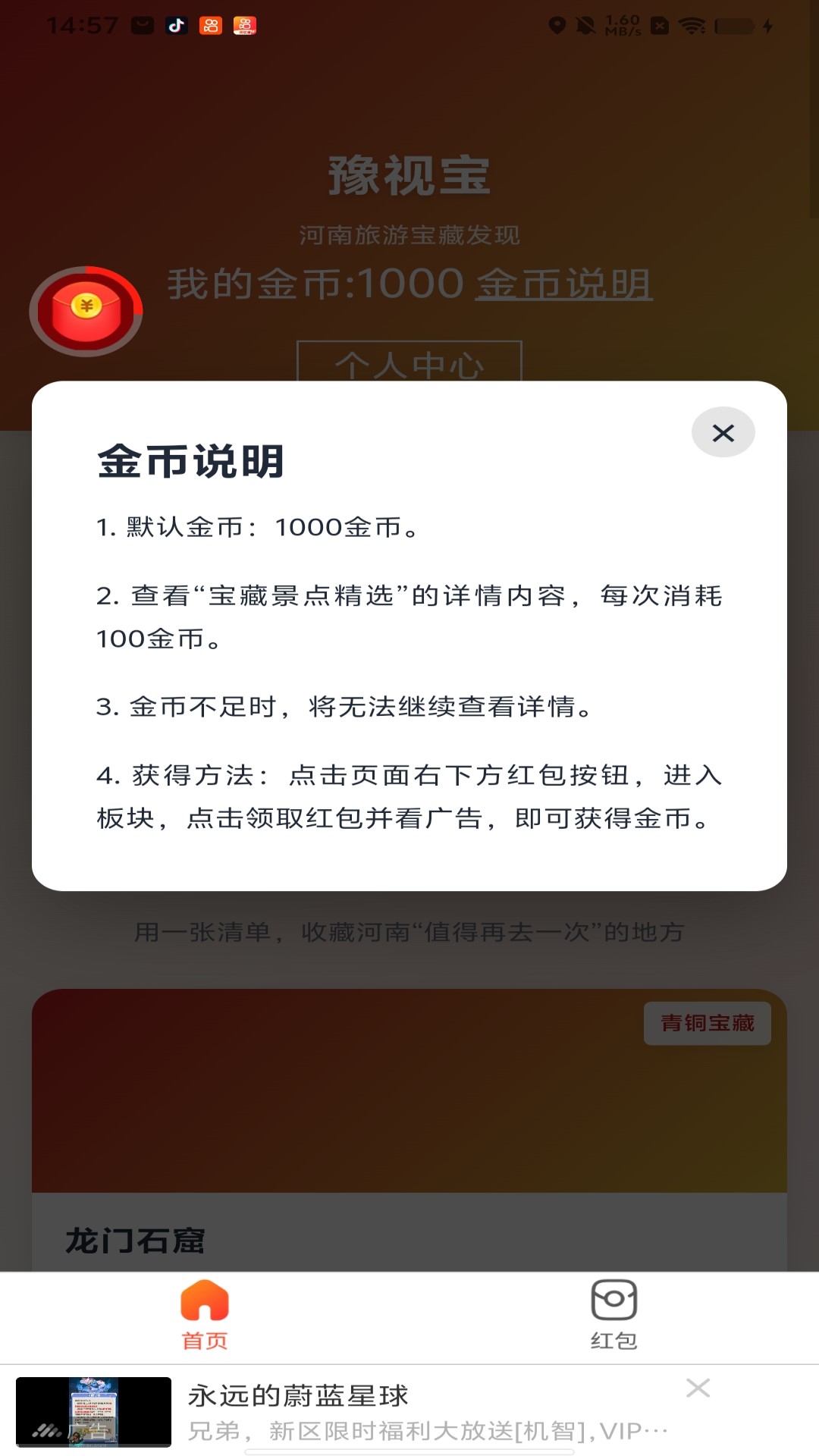819x1456 pixels.
Task: Close the 金币说明 dialog
Action: click(723, 432)
